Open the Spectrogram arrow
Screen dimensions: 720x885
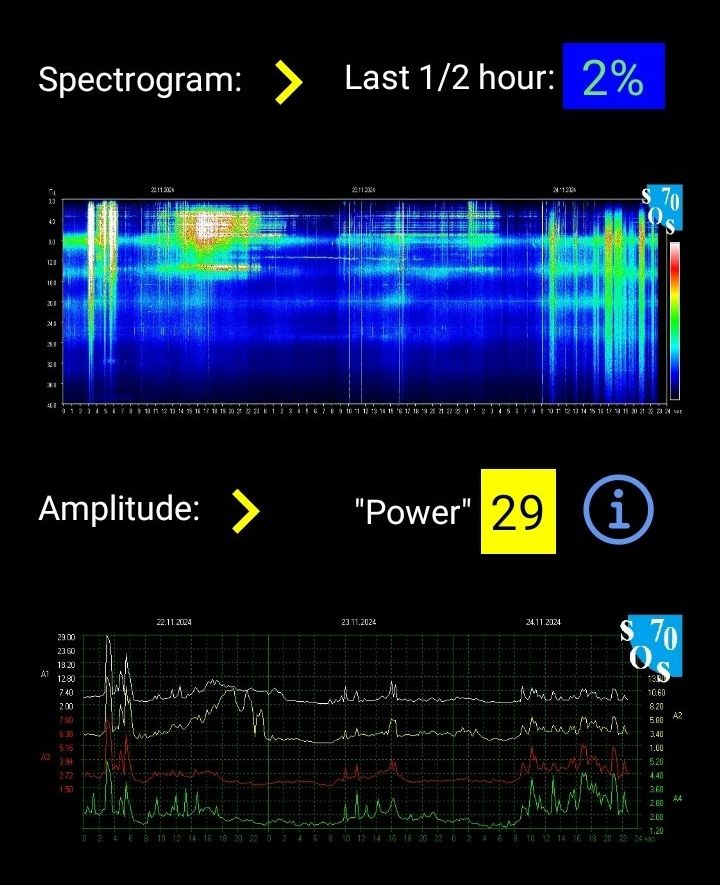click(x=289, y=82)
